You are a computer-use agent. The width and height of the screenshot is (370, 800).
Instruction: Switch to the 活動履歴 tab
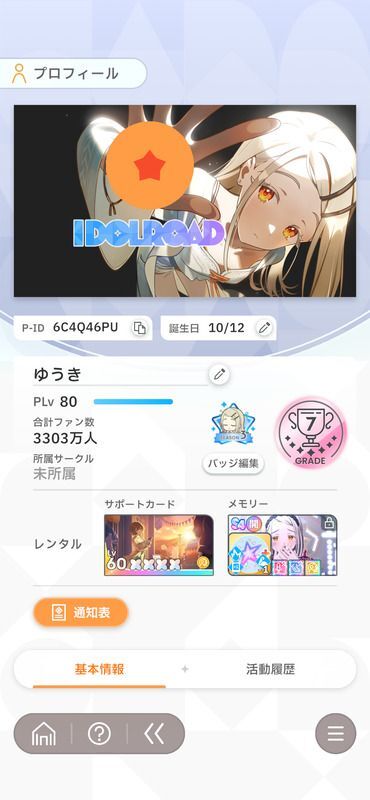point(270,669)
